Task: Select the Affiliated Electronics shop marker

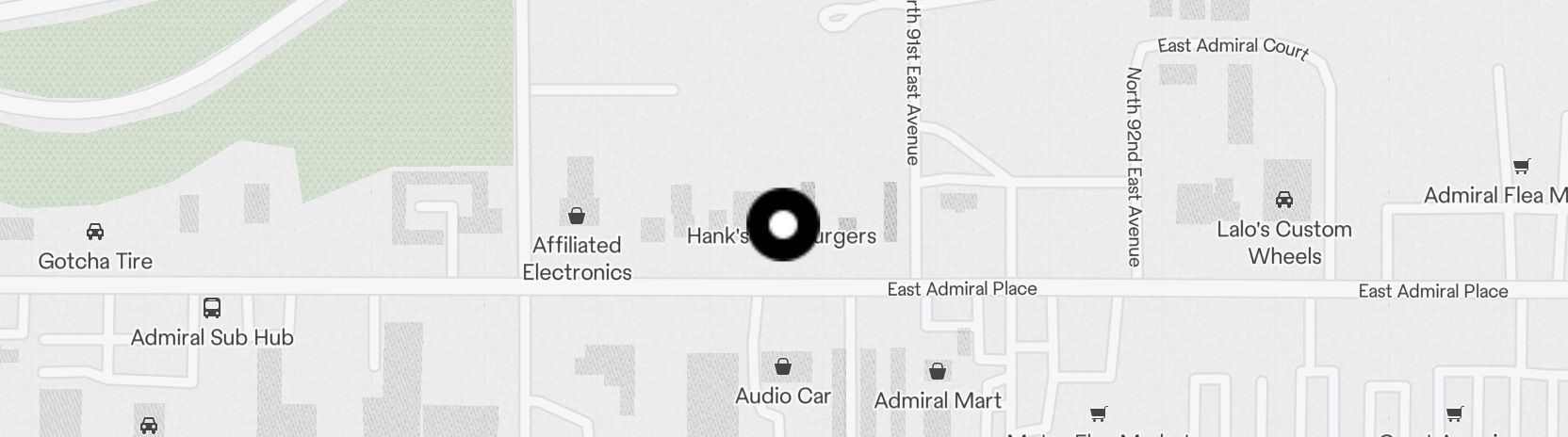Action: pos(577,217)
